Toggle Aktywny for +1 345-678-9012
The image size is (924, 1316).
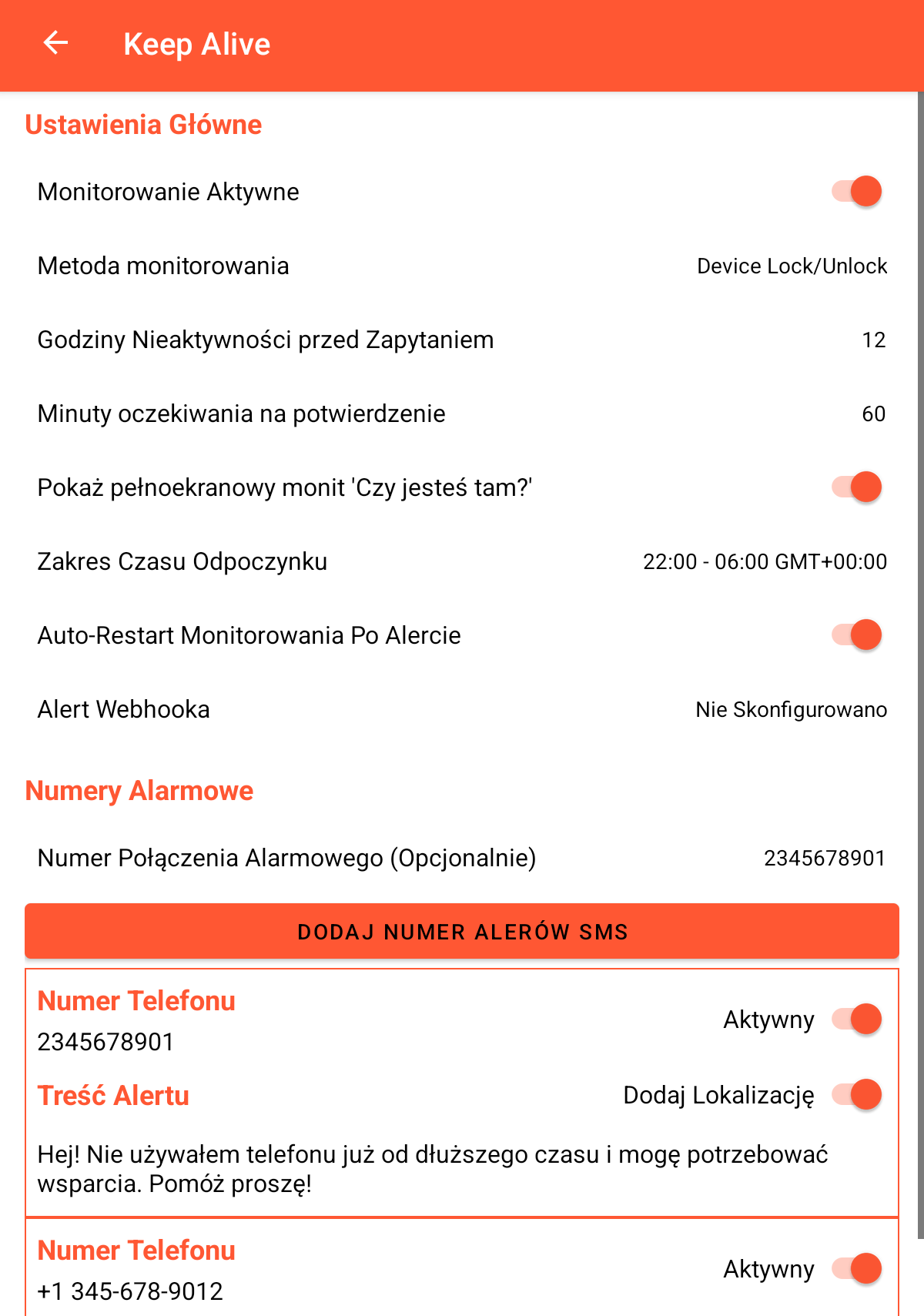(x=856, y=1268)
